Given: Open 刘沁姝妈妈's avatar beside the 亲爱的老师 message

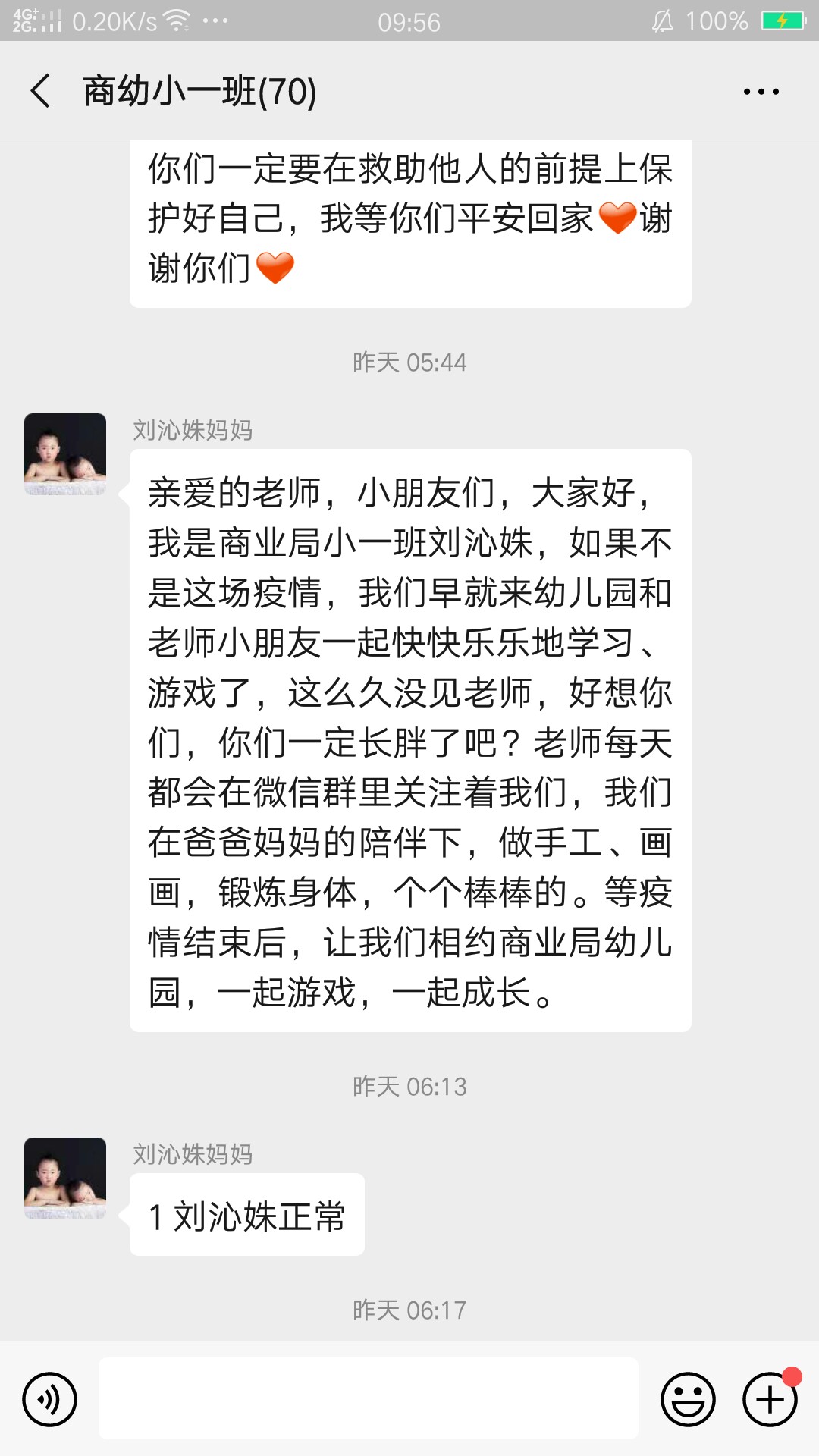Looking at the screenshot, I should tap(65, 454).
